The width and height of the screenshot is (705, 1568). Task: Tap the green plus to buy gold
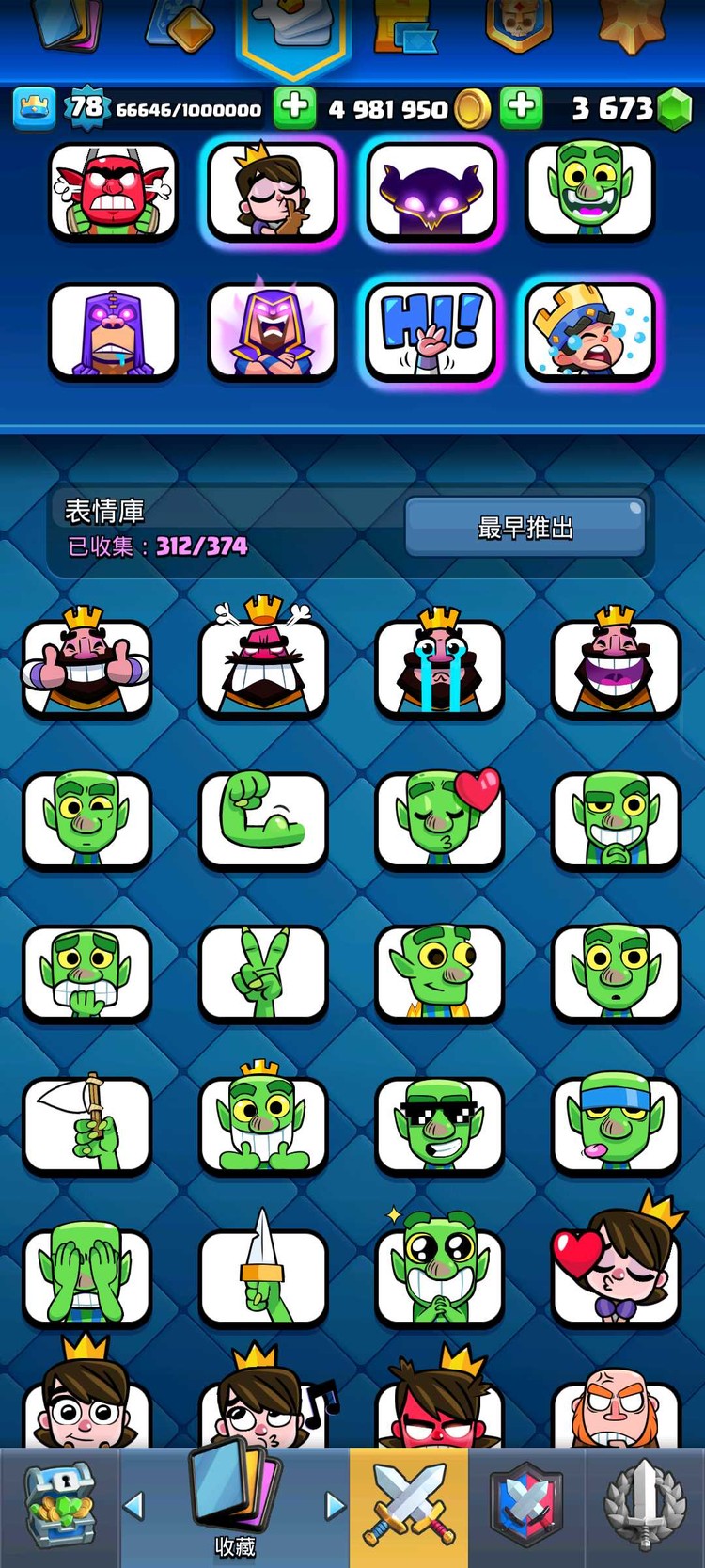294,109
